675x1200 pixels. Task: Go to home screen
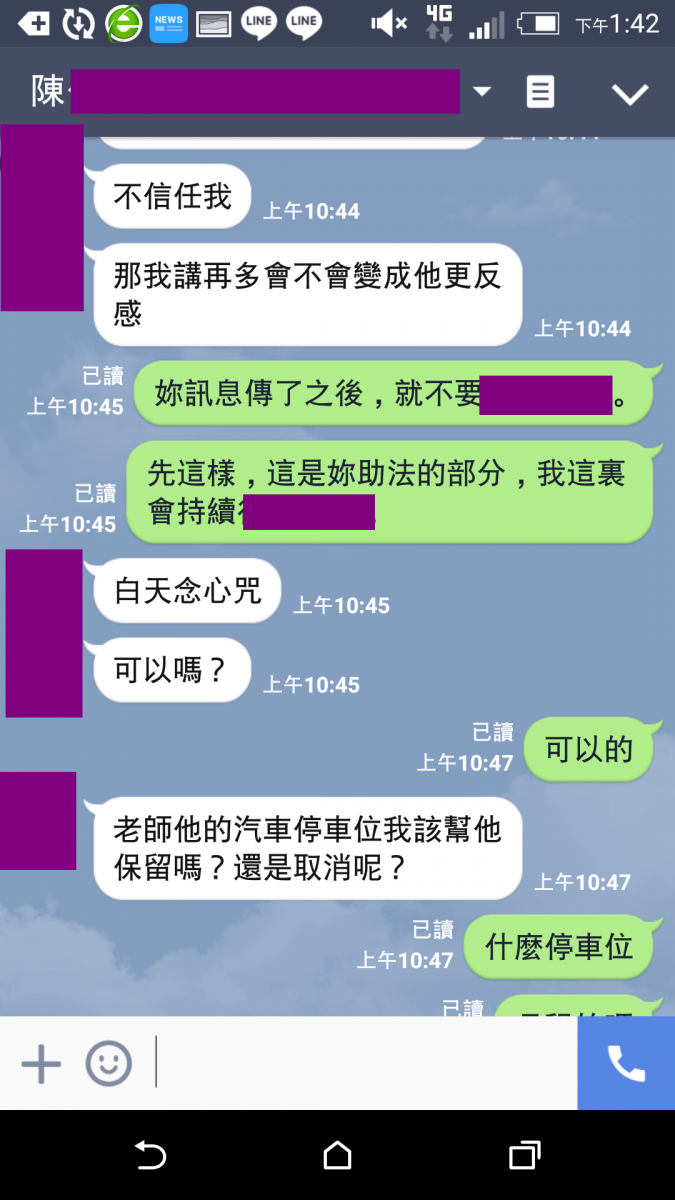point(338,1156)
